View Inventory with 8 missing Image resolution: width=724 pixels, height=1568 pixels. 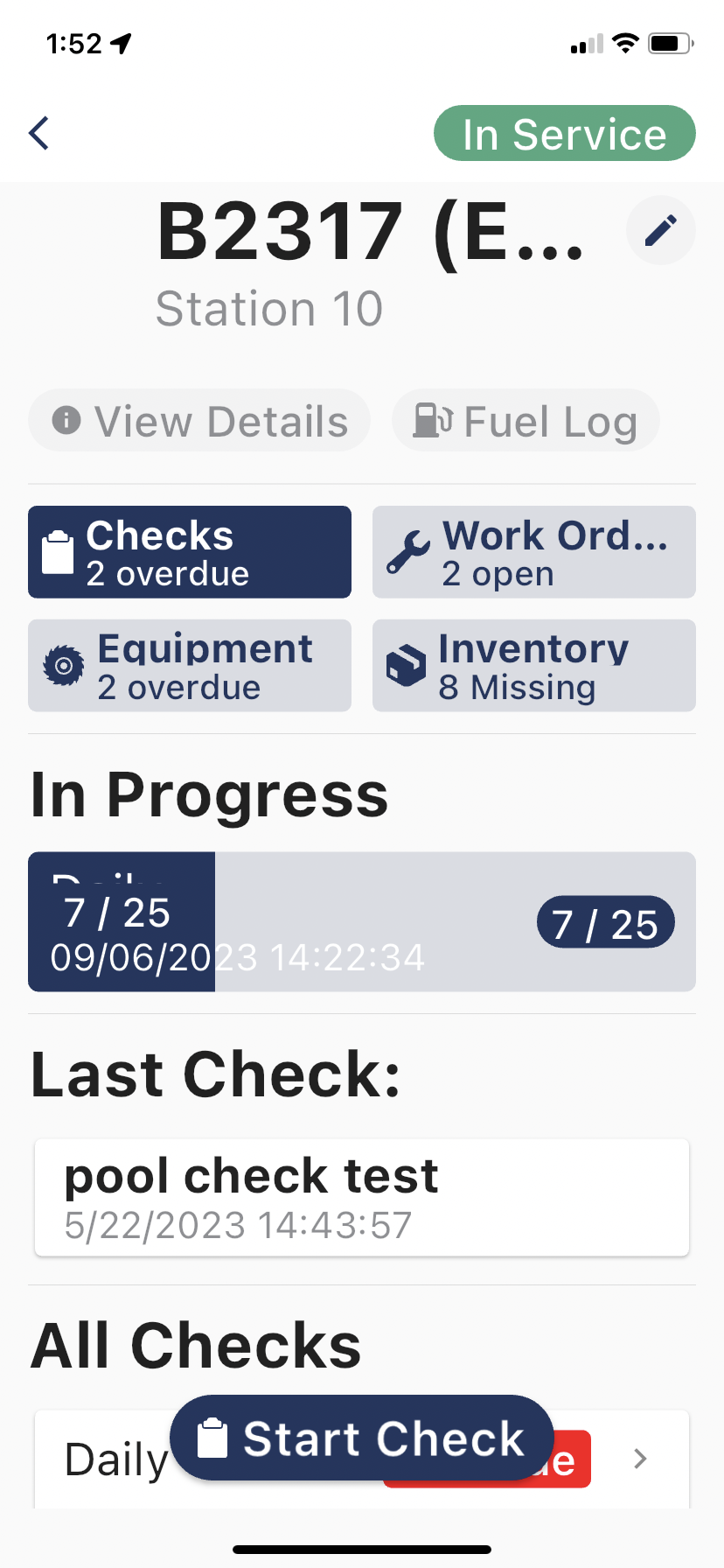click(x=533, y=666)
